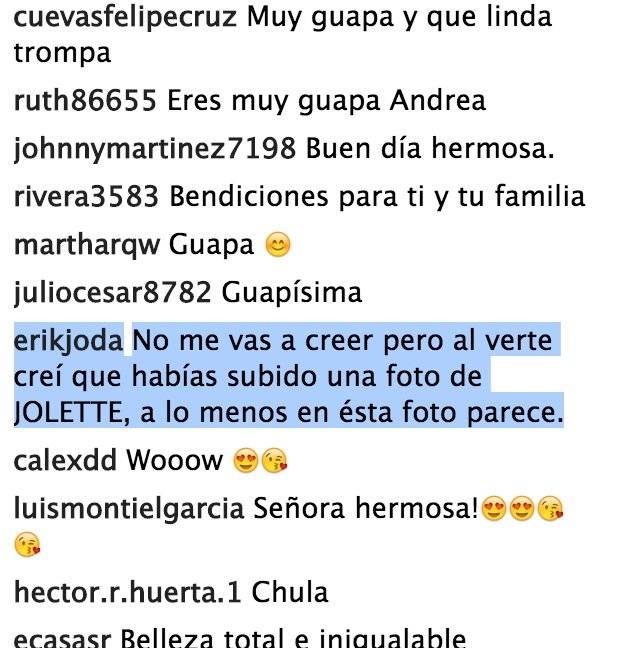The image size is (628, 648).
Task: Open erikjoda's profile
Action: (x=69, y=342)
